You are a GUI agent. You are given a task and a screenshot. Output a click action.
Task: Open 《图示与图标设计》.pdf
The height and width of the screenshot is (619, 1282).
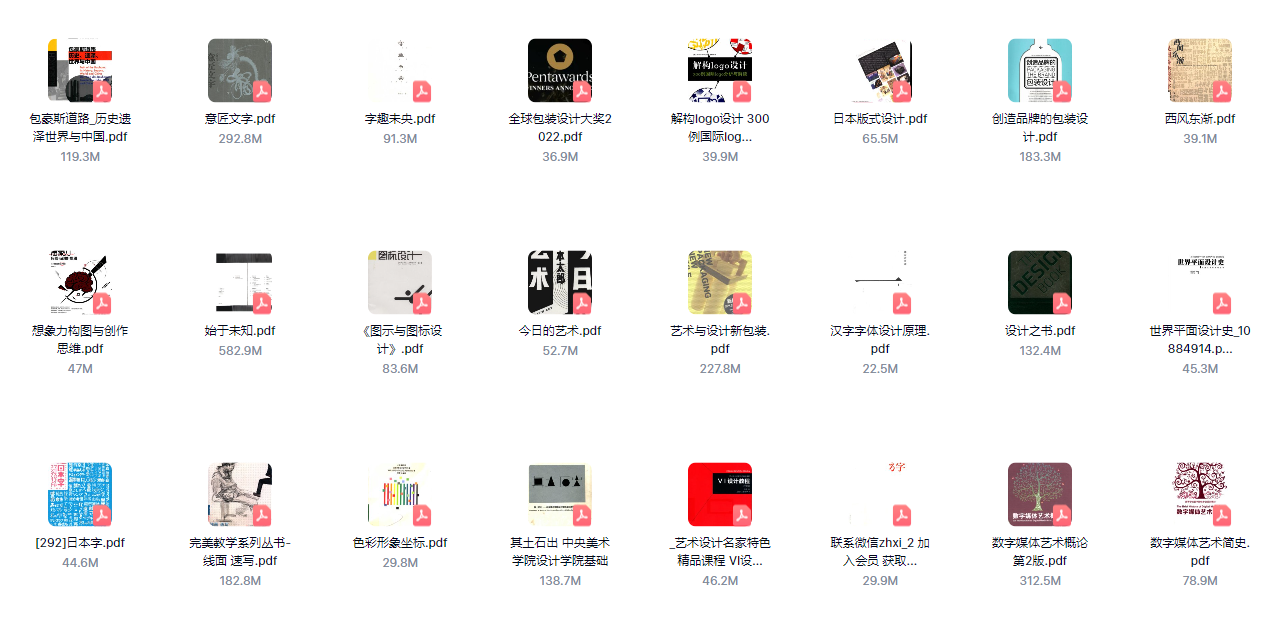click(400, 283)
